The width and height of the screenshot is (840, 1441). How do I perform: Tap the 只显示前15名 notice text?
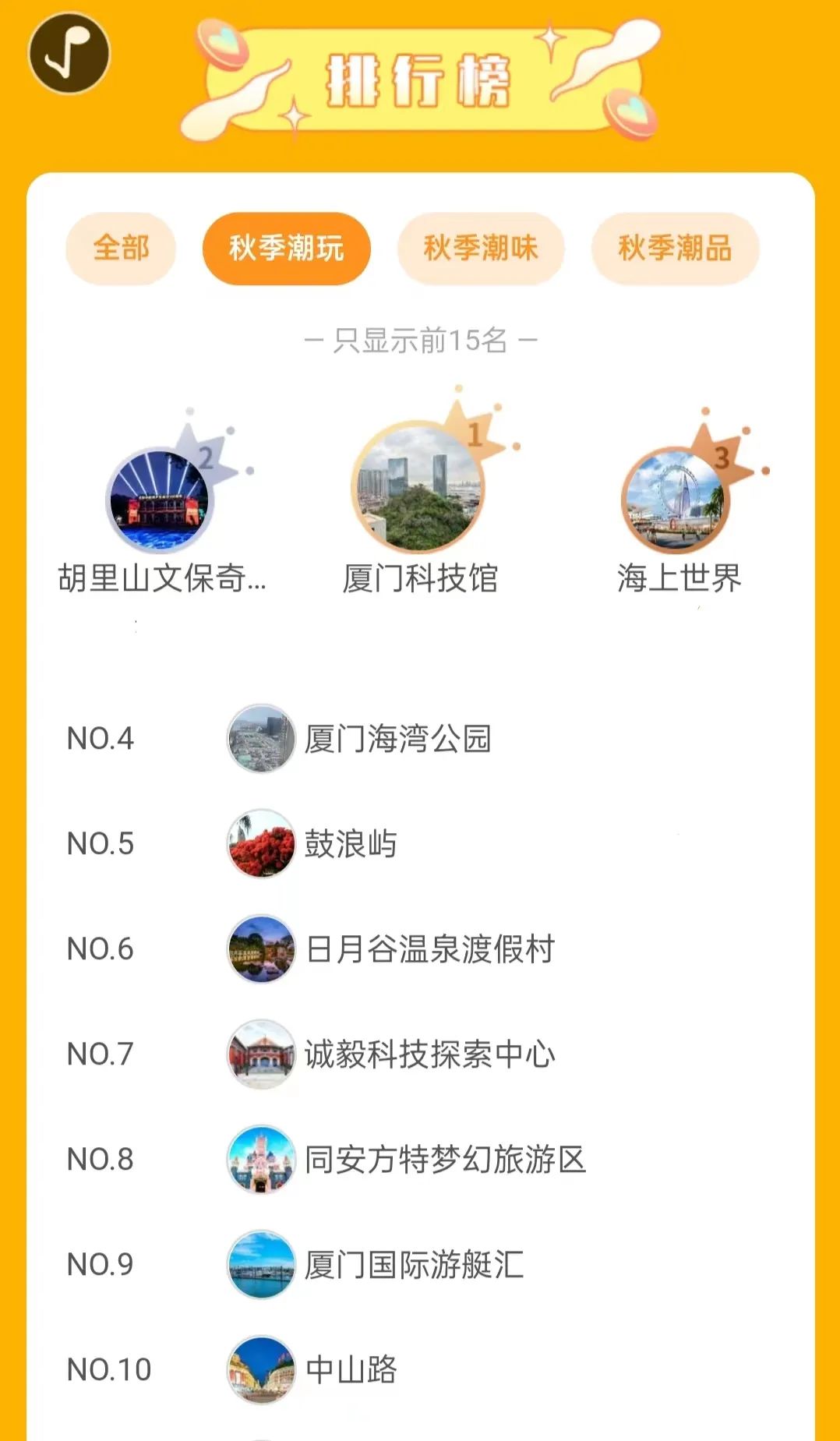click(419, 340)
